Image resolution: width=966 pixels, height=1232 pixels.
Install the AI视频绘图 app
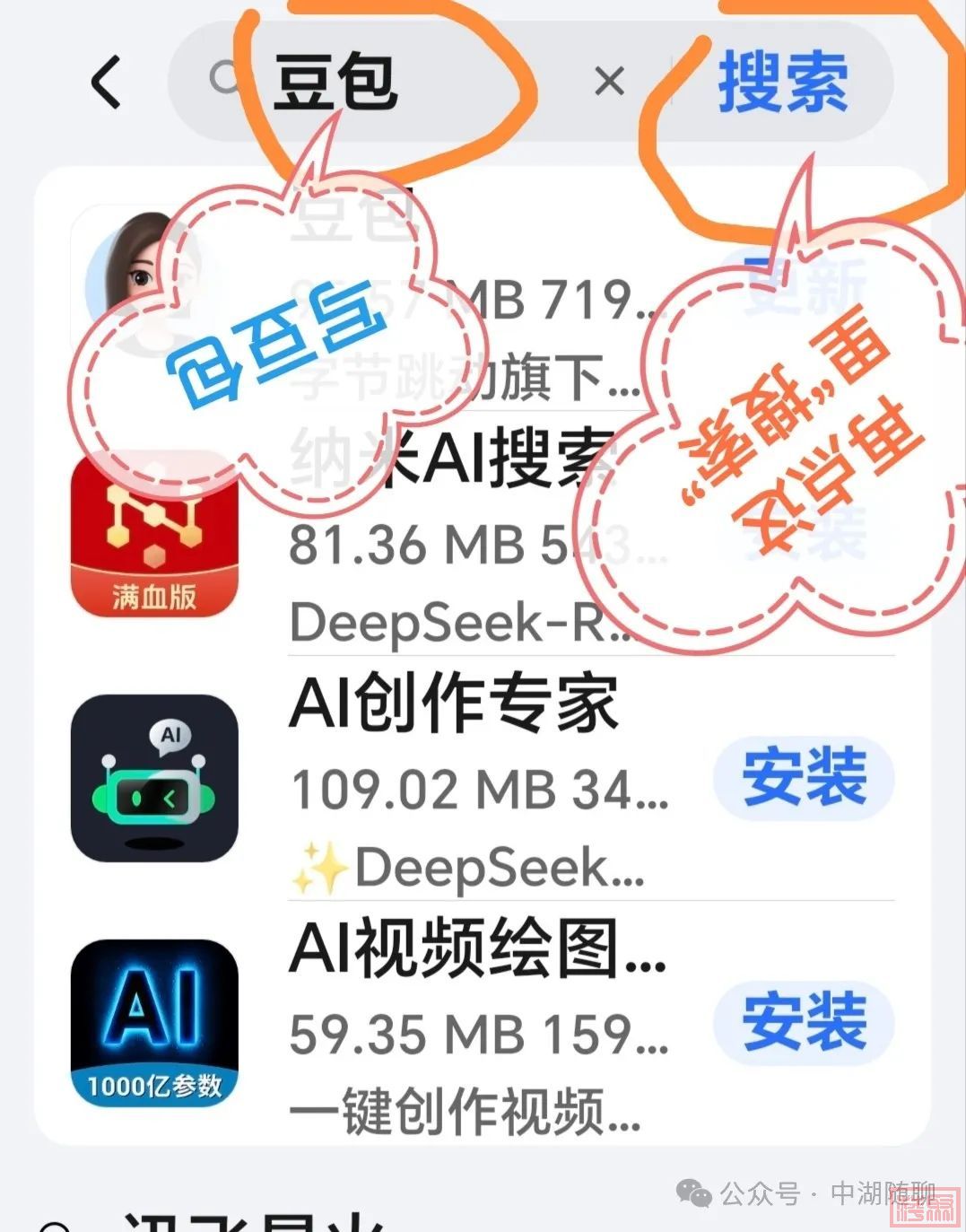(x=804, y=1022)
